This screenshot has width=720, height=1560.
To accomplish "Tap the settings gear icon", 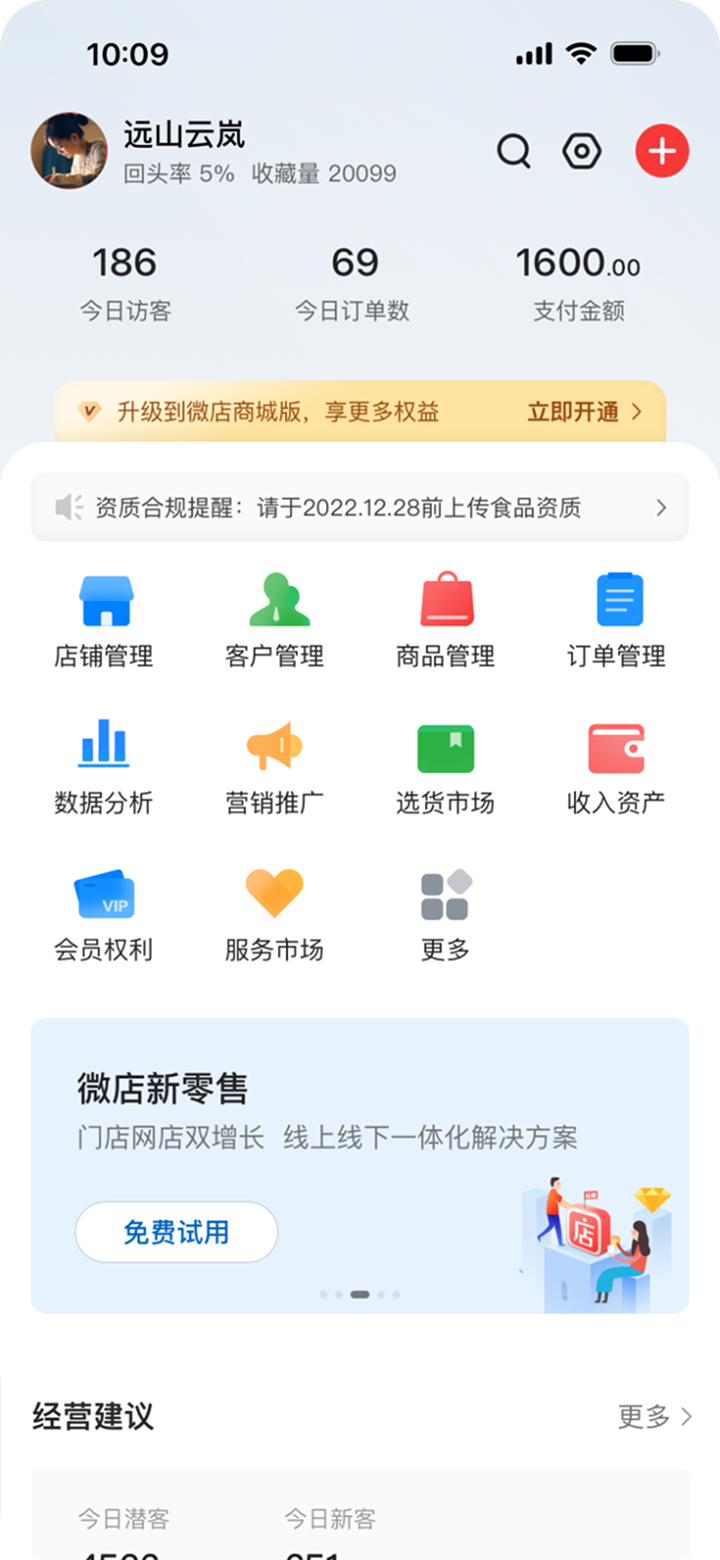I will 581,151.
